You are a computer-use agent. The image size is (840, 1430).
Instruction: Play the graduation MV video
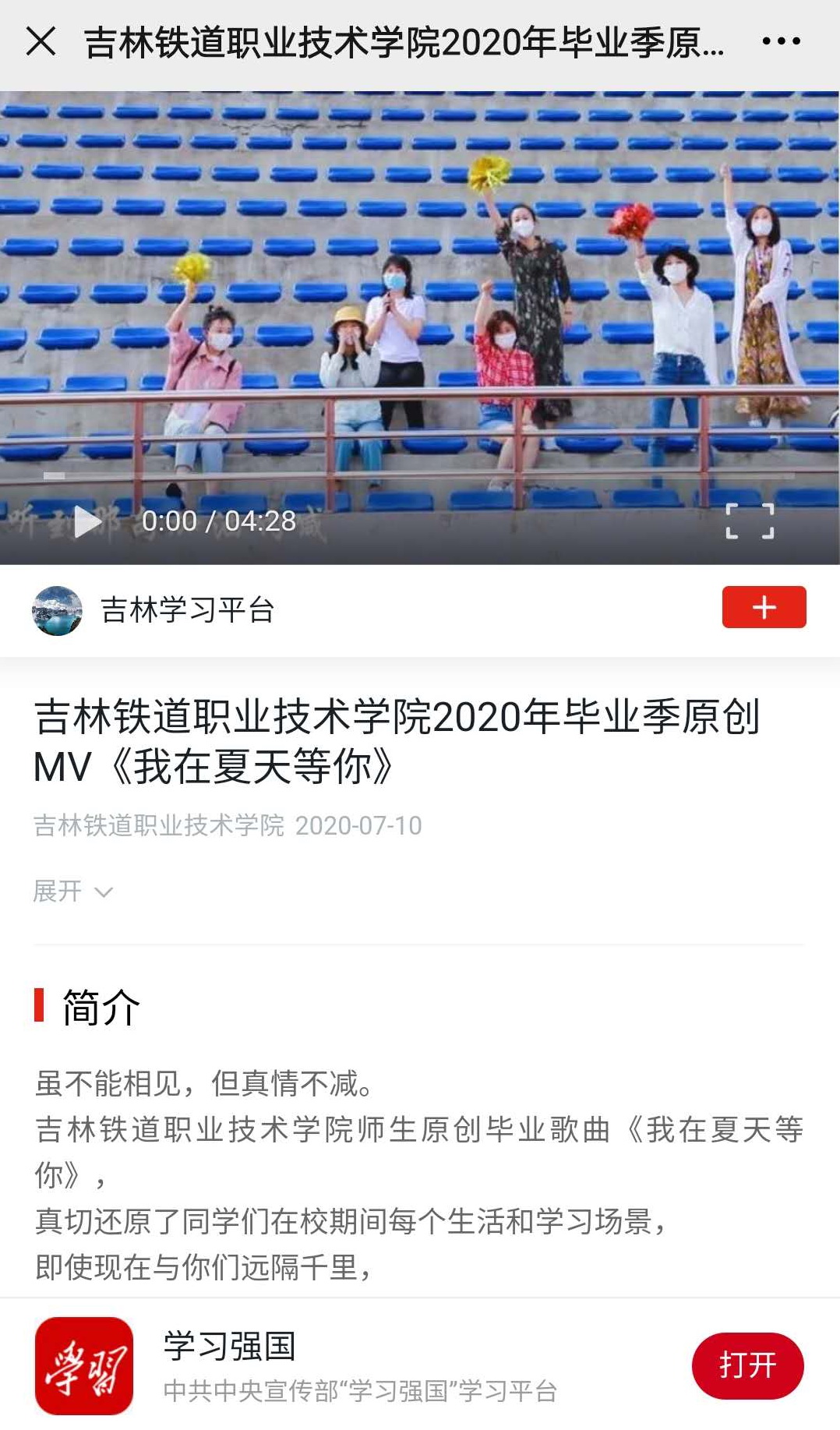[87, 521]
